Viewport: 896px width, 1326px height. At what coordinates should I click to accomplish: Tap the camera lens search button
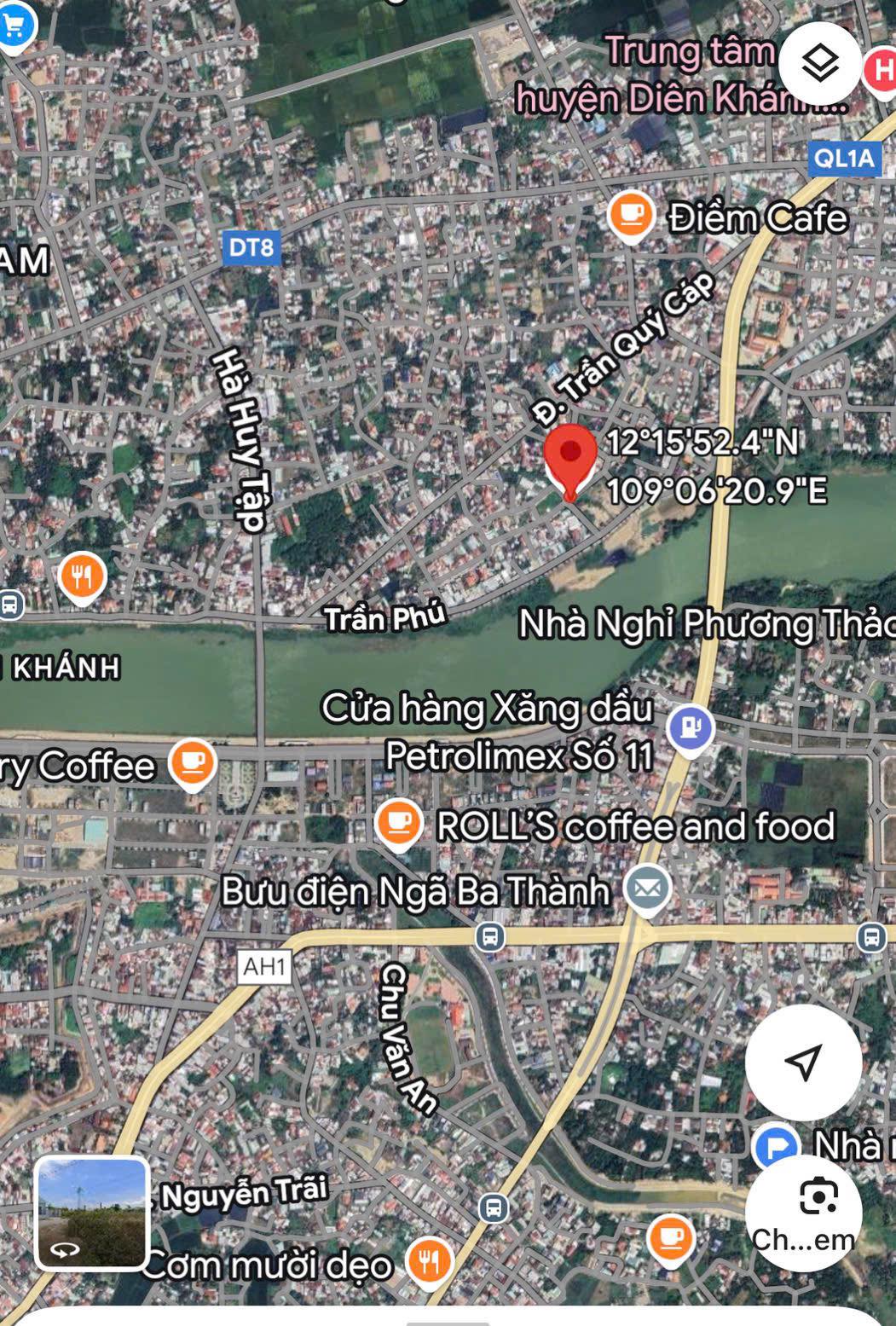coord(803,1213)
